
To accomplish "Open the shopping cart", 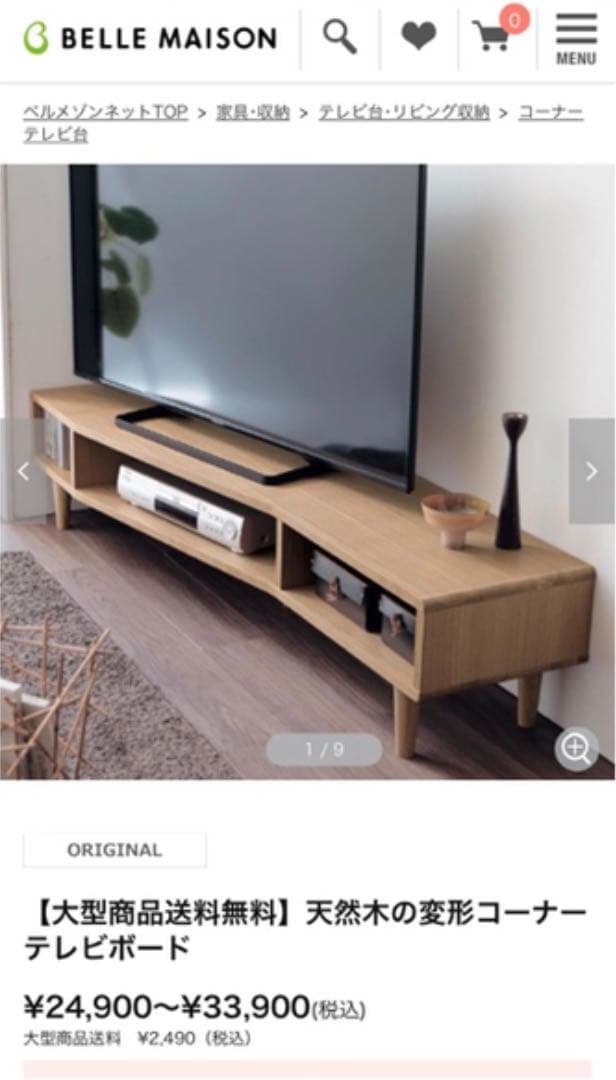I will click(494, 36).
